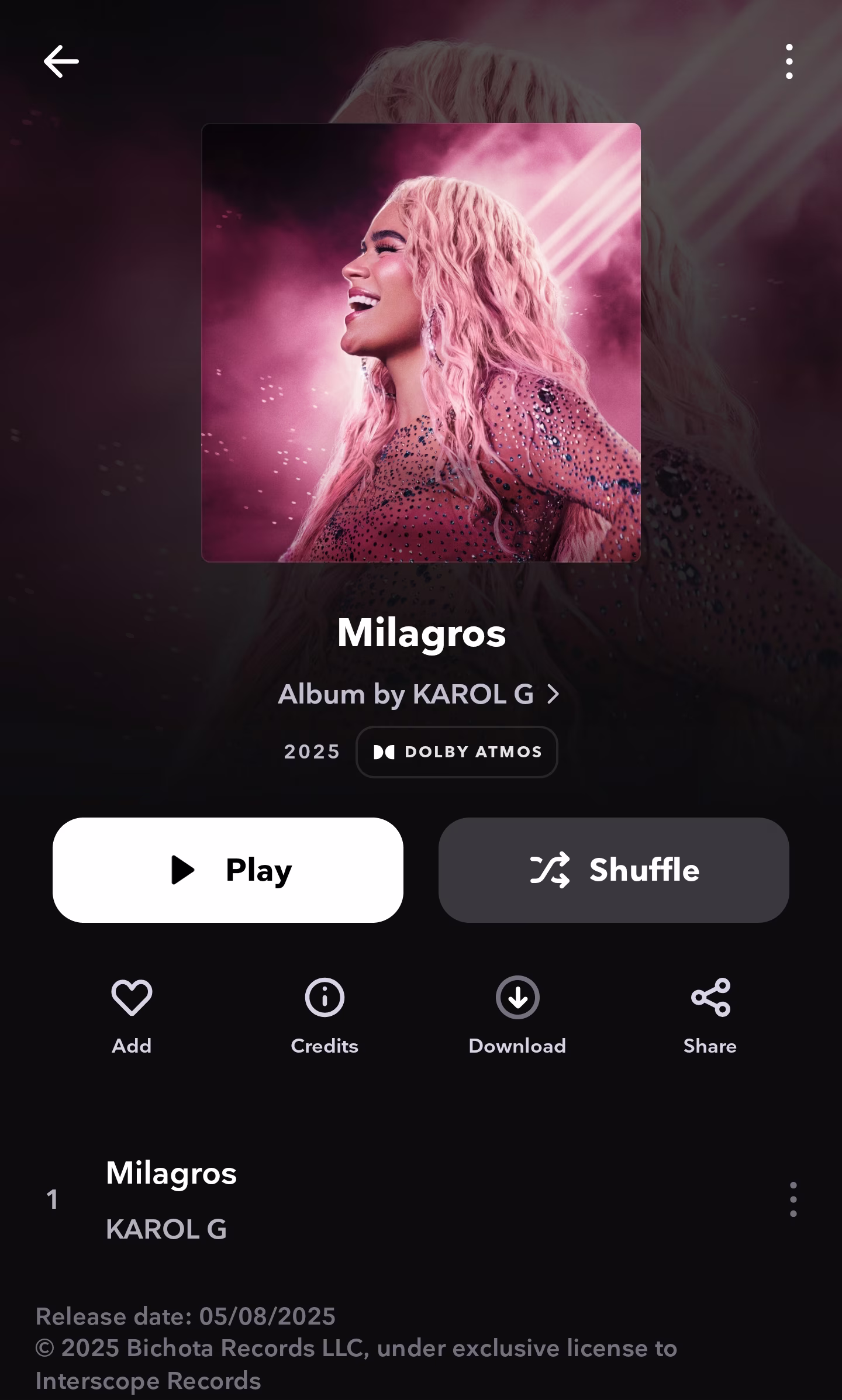
Task: Play the Milagros album
Action: tap(228, 870)
